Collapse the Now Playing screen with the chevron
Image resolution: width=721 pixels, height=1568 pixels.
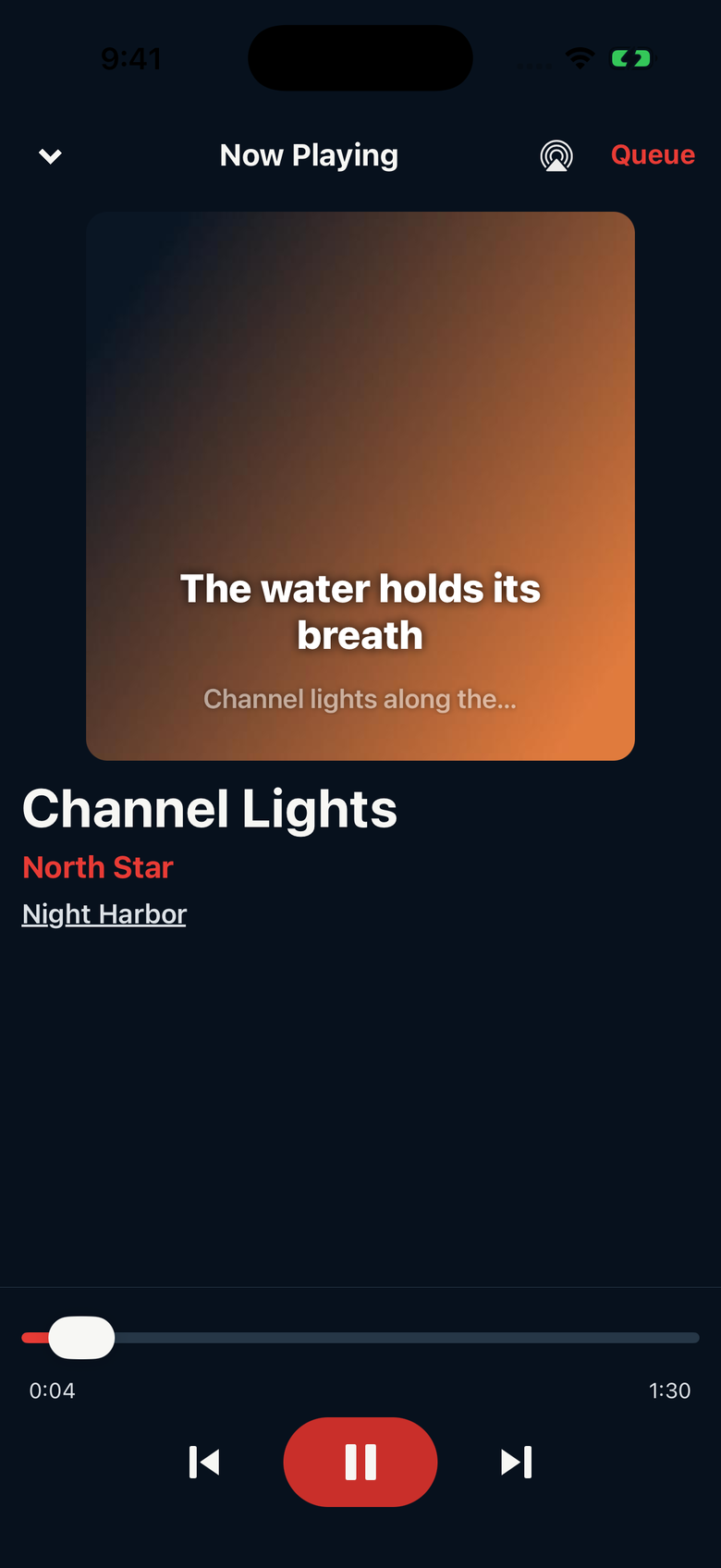point(50,156)
